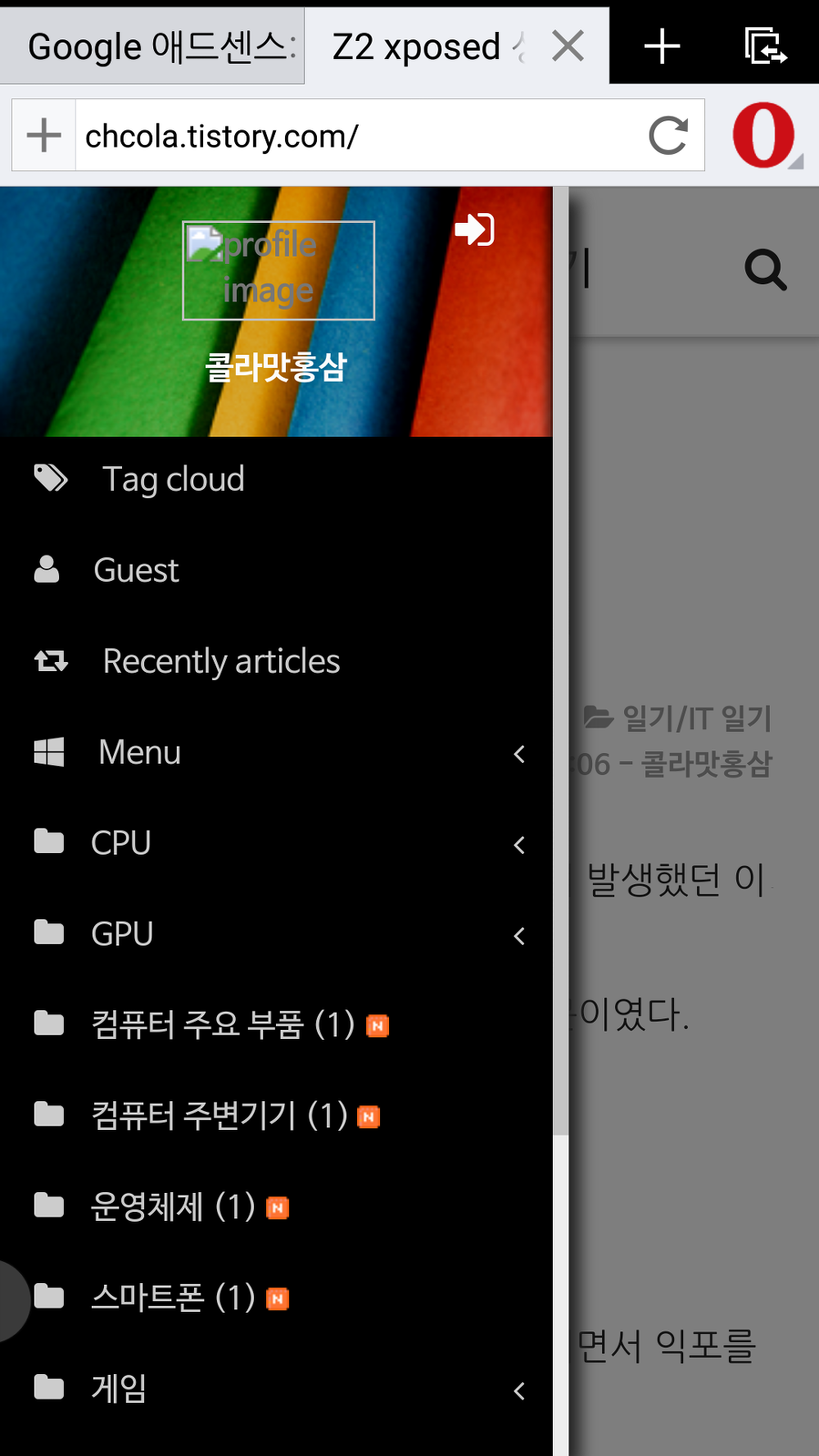Open the tab switcher icon
The width and height of the screenshot is (819, 1456).
[x=765, y=46]
